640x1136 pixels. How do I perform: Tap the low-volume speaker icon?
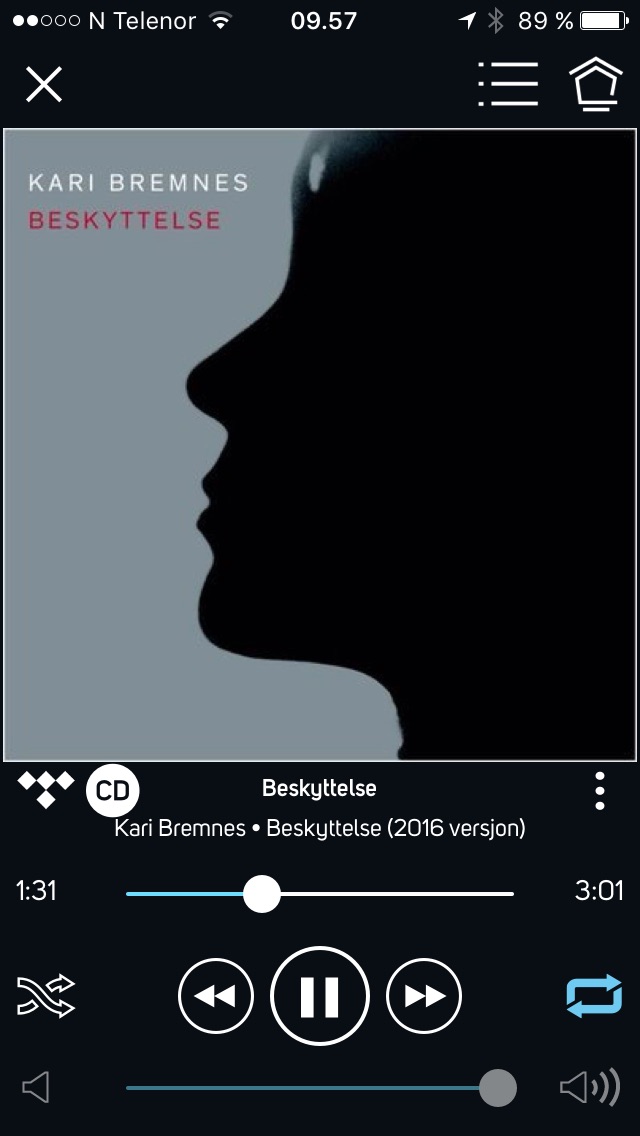tap(36, 1088)
